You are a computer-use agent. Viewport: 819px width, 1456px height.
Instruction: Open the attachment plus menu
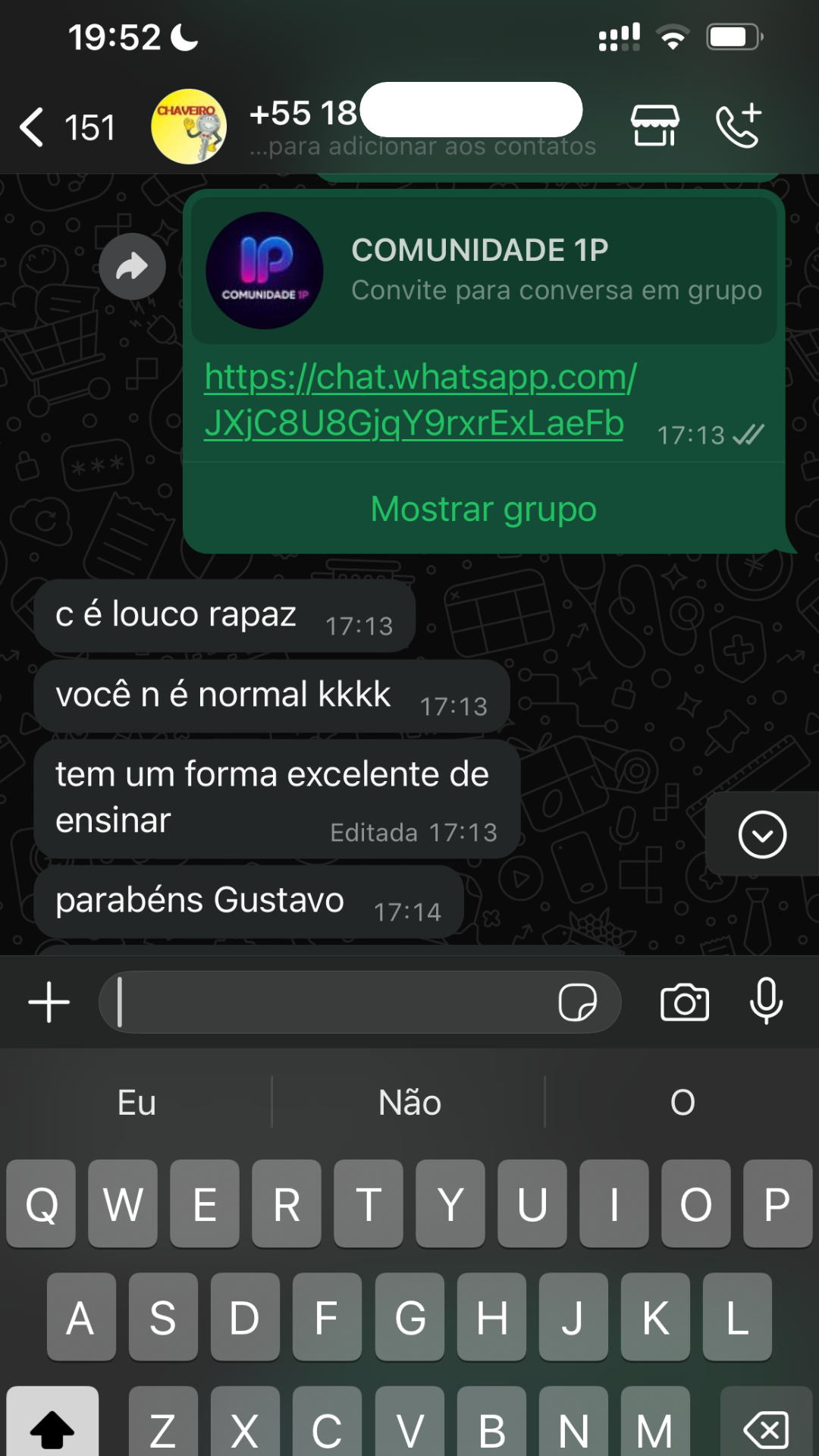point(49,1002)
